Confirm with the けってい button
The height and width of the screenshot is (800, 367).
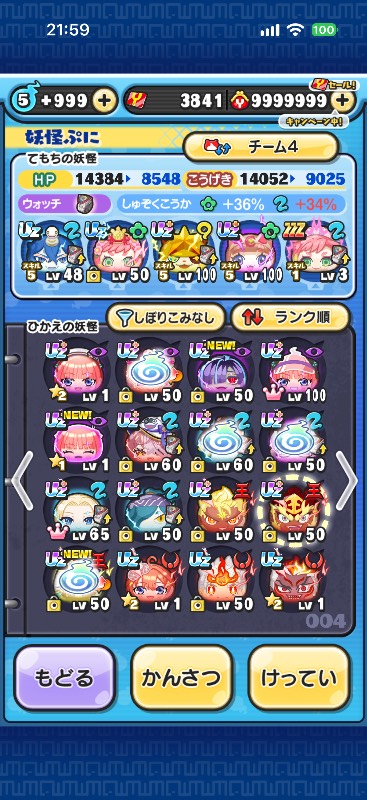(299, 678)
